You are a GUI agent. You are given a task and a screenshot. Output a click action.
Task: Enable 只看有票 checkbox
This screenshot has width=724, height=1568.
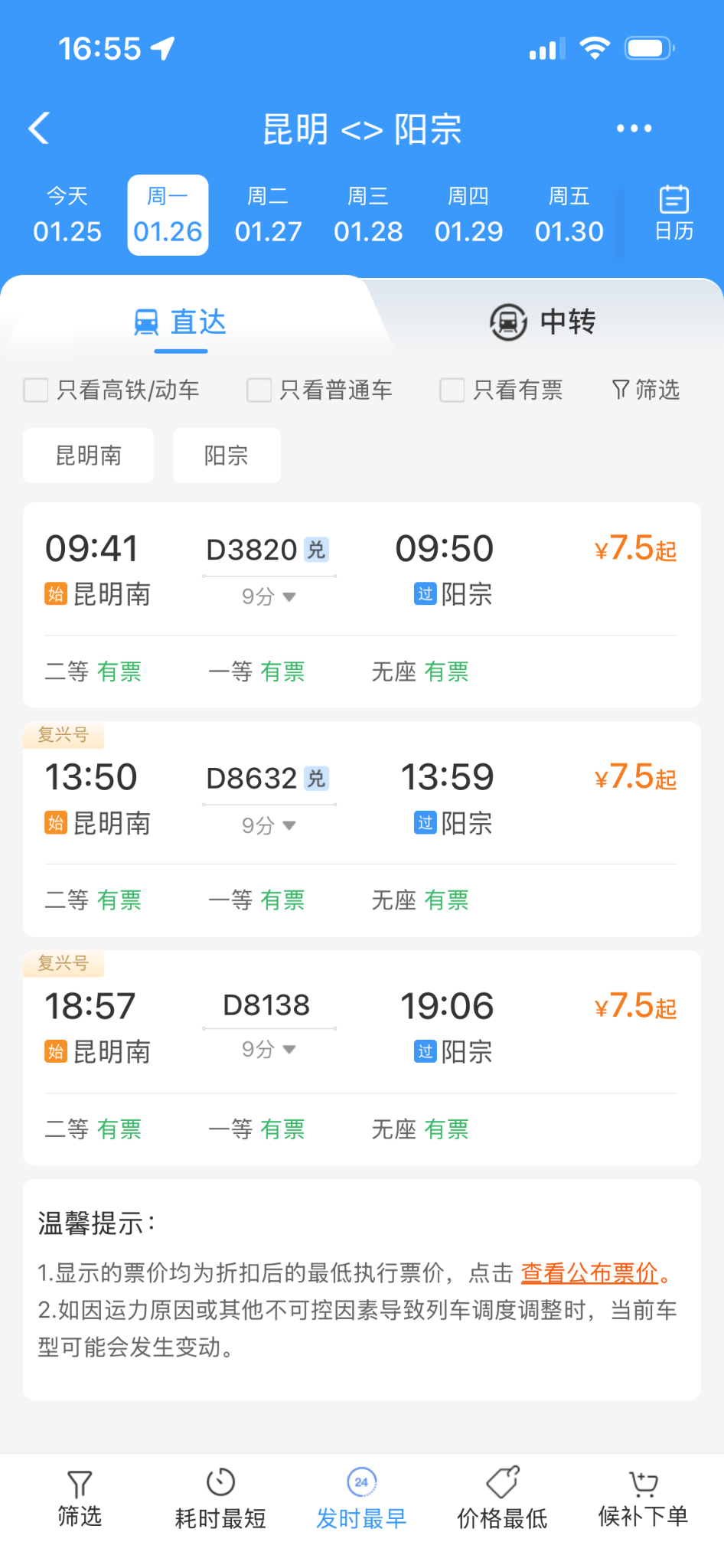coord(452,390)
